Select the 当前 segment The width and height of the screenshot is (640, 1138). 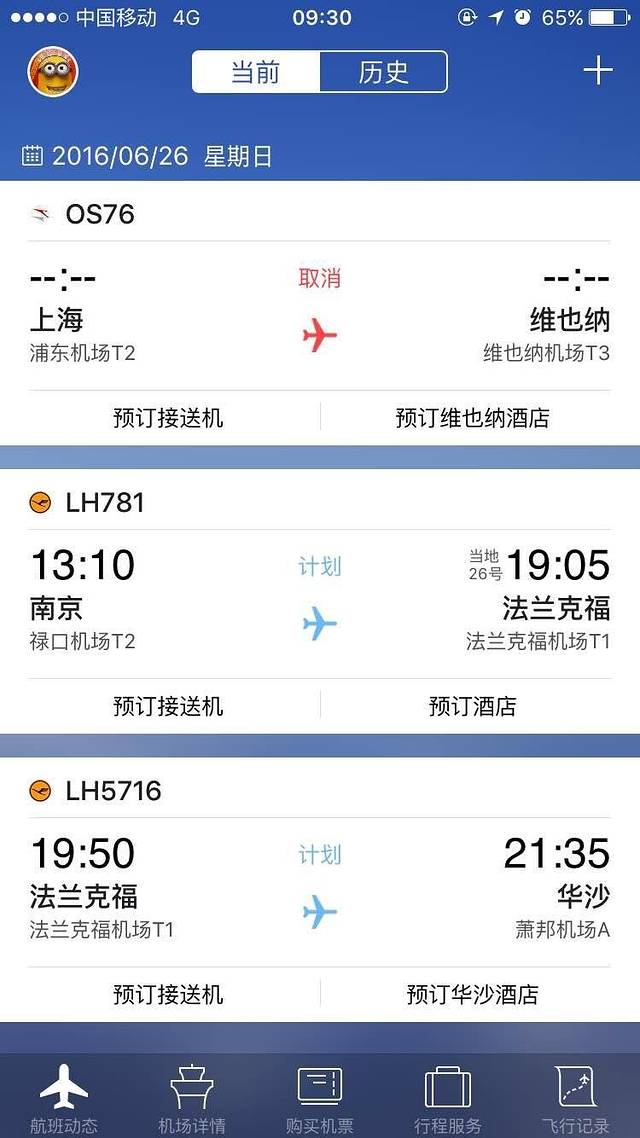(x=256, y=72)
